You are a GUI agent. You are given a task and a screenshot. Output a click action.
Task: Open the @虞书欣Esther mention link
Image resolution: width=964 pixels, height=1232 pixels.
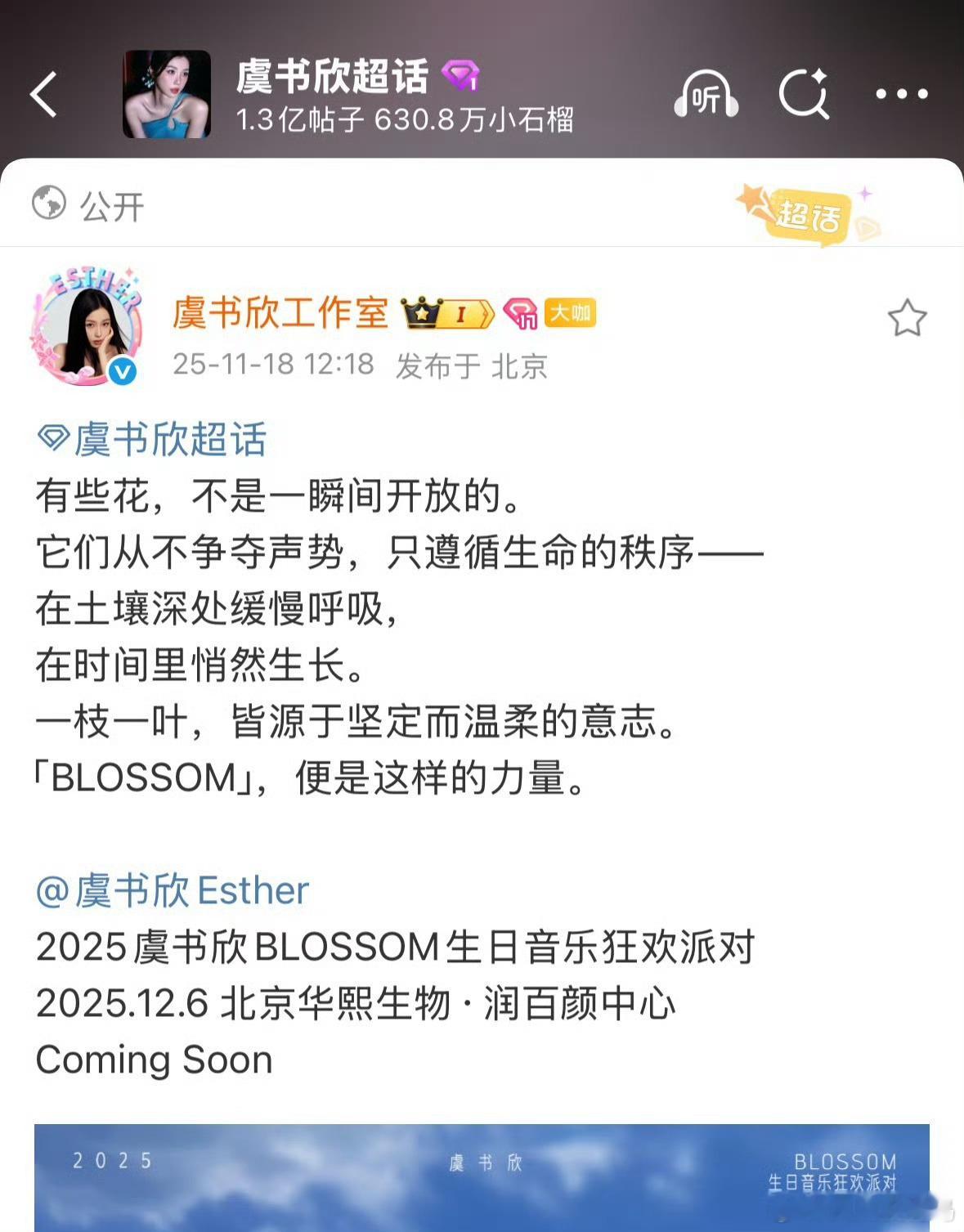(x=170, y=890)
